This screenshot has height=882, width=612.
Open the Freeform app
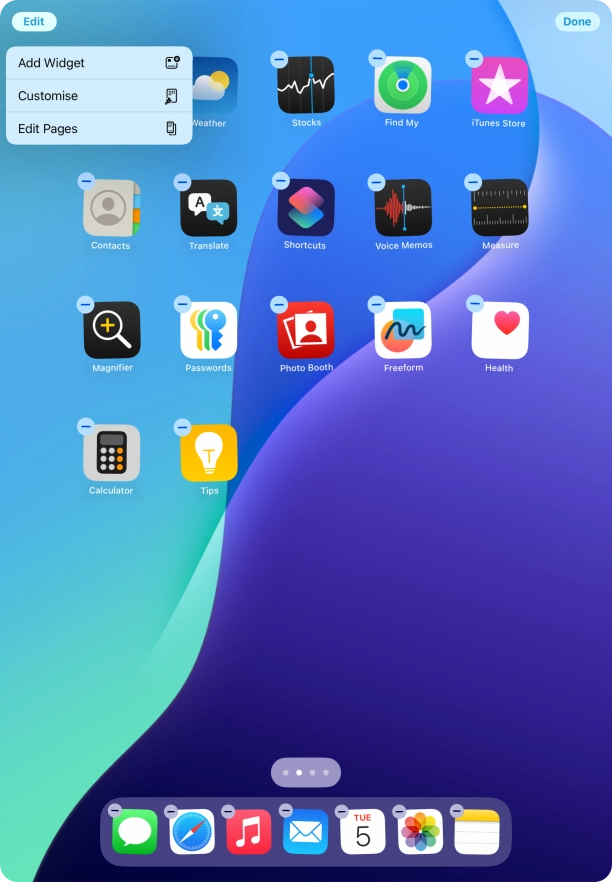coord(402,330)
